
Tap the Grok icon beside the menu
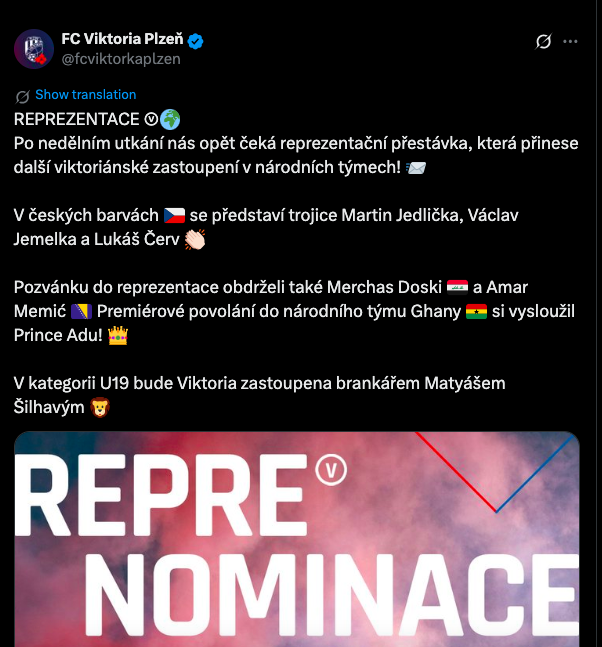(x=544, y=41)
